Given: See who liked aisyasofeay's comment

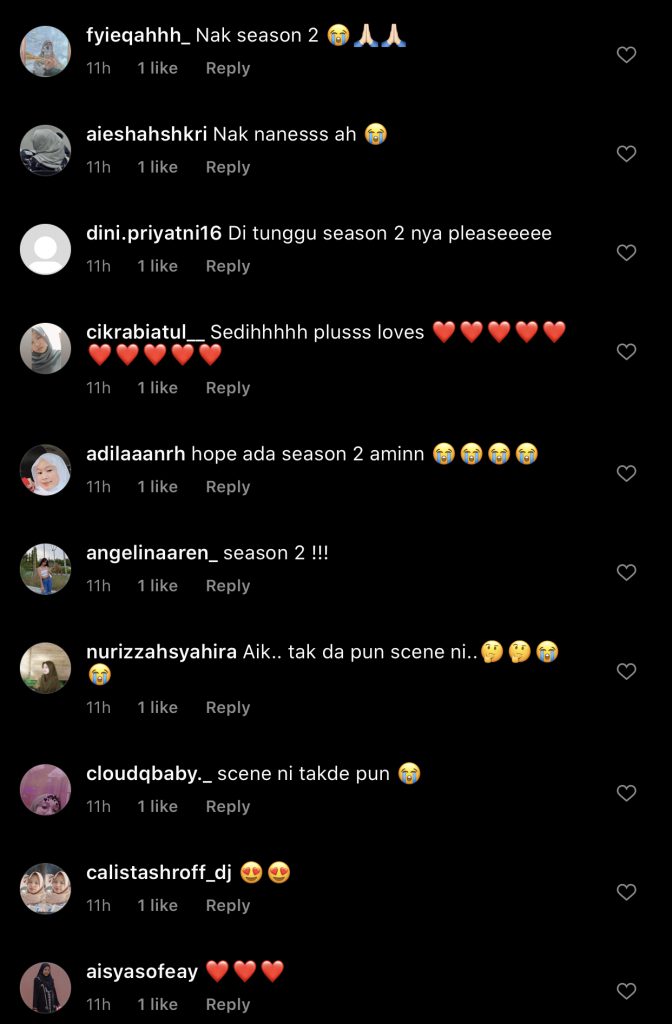Looking at the screenshot, I should [157, 1004].
